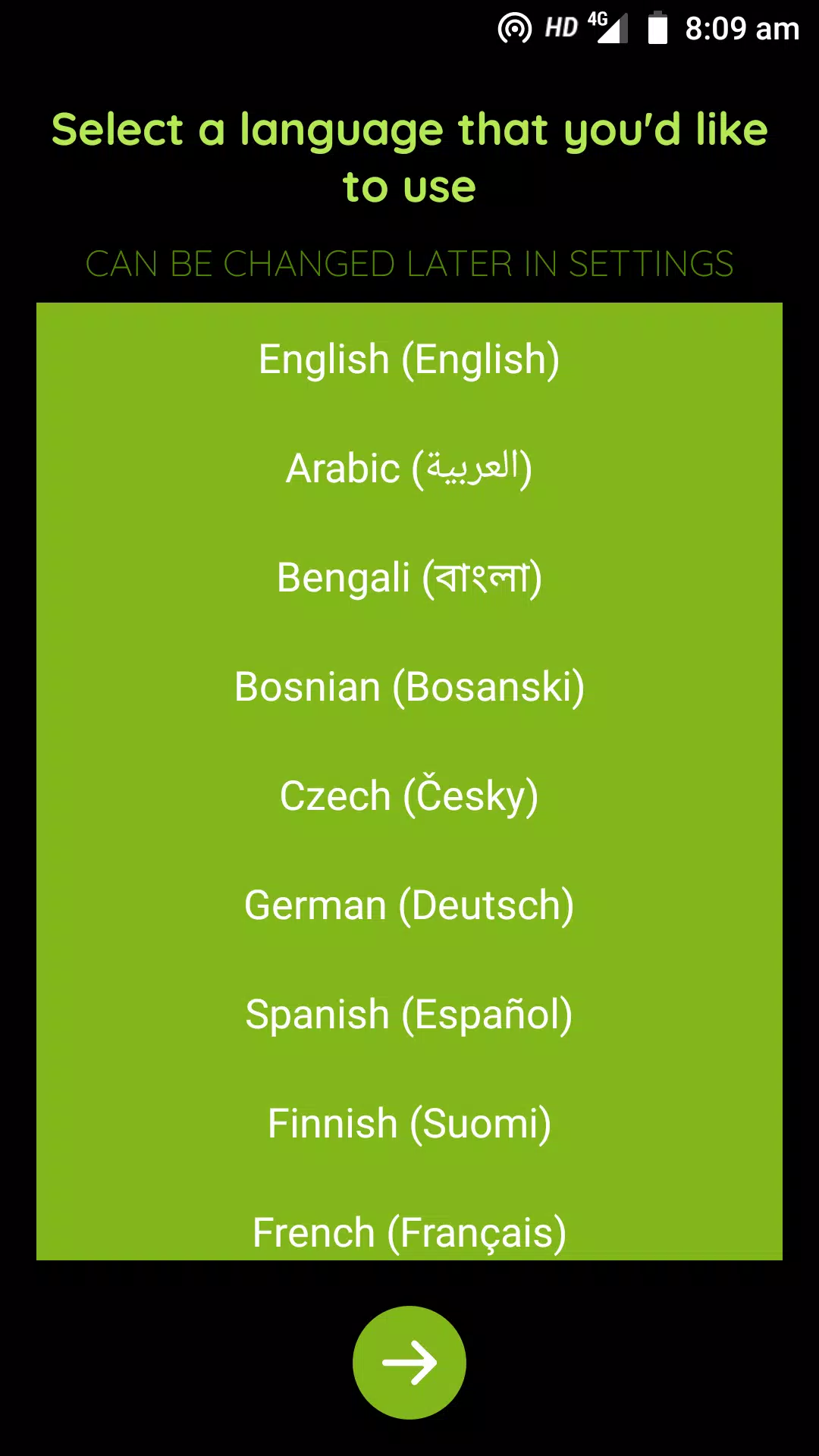Screen dimensions: 819x1456
Task: Pick Spanish (Español) from the list
Action: [409, 1014]
